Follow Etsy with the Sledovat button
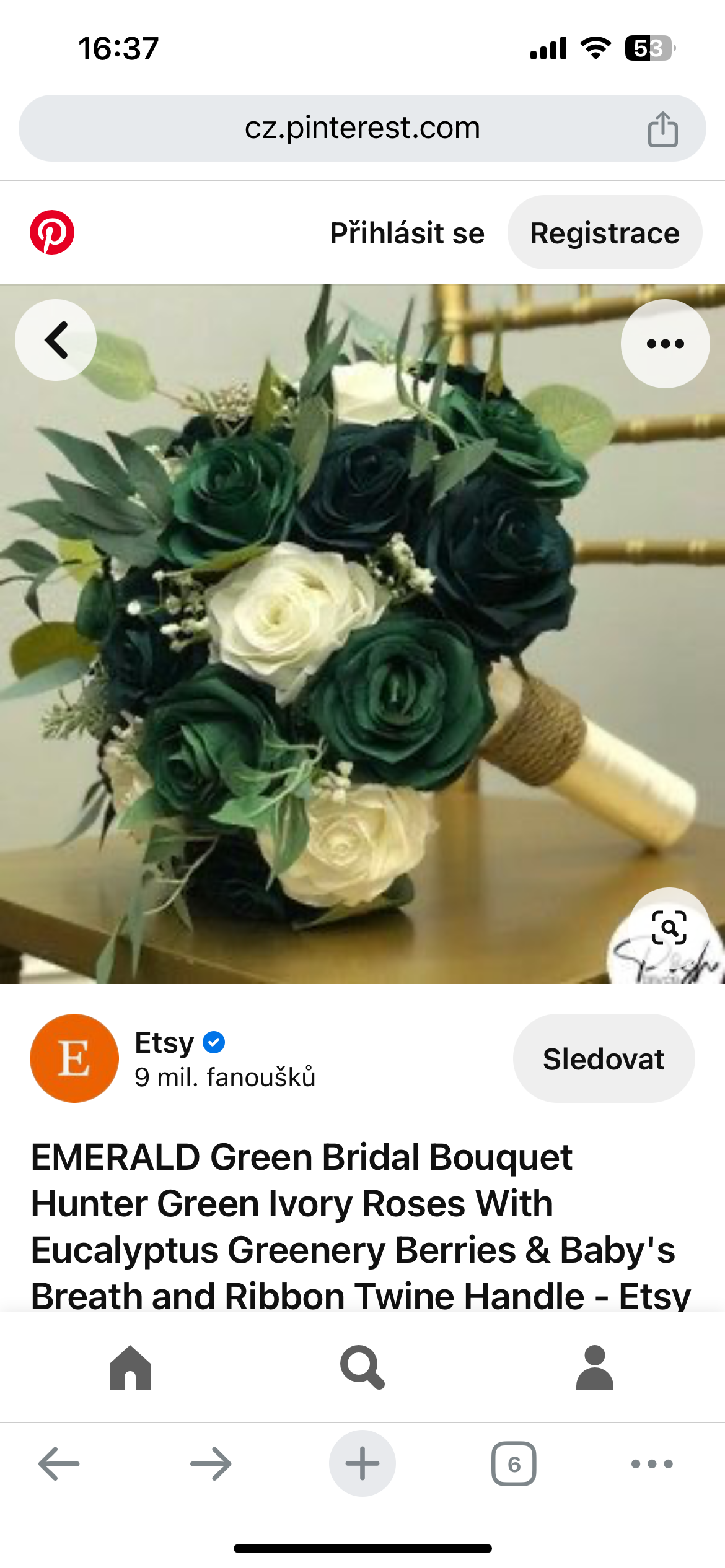 pos(604,1058)
